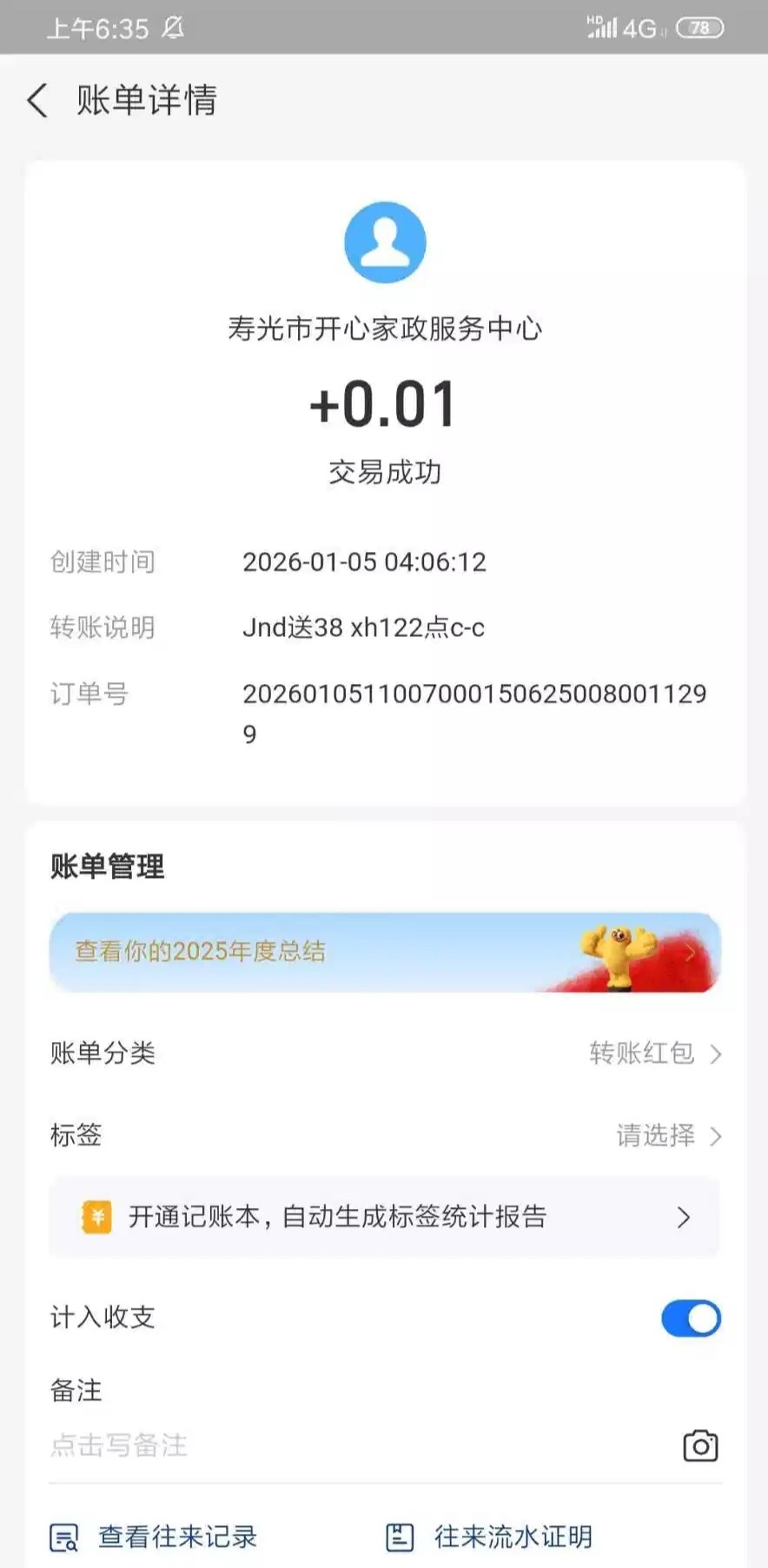The width and height of the screenshot is (768, 1568).
Task: Open 往来流水证明
Action: point(490,1537)
